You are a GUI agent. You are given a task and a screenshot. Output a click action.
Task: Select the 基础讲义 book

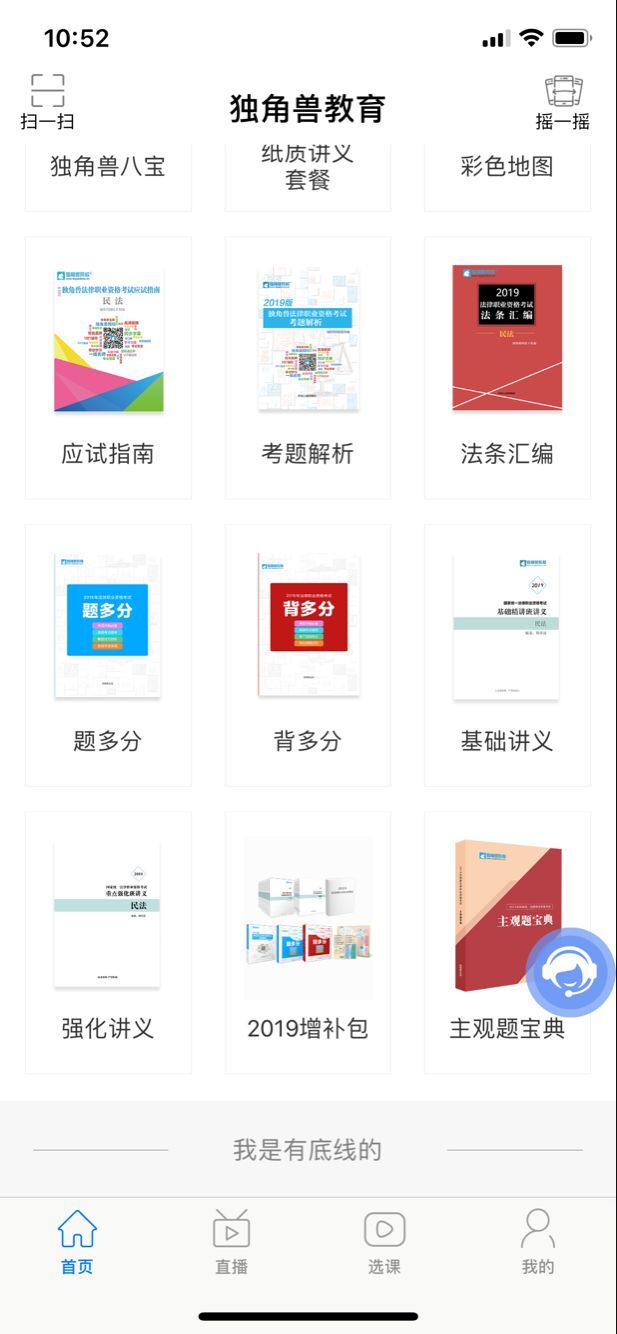507,655
